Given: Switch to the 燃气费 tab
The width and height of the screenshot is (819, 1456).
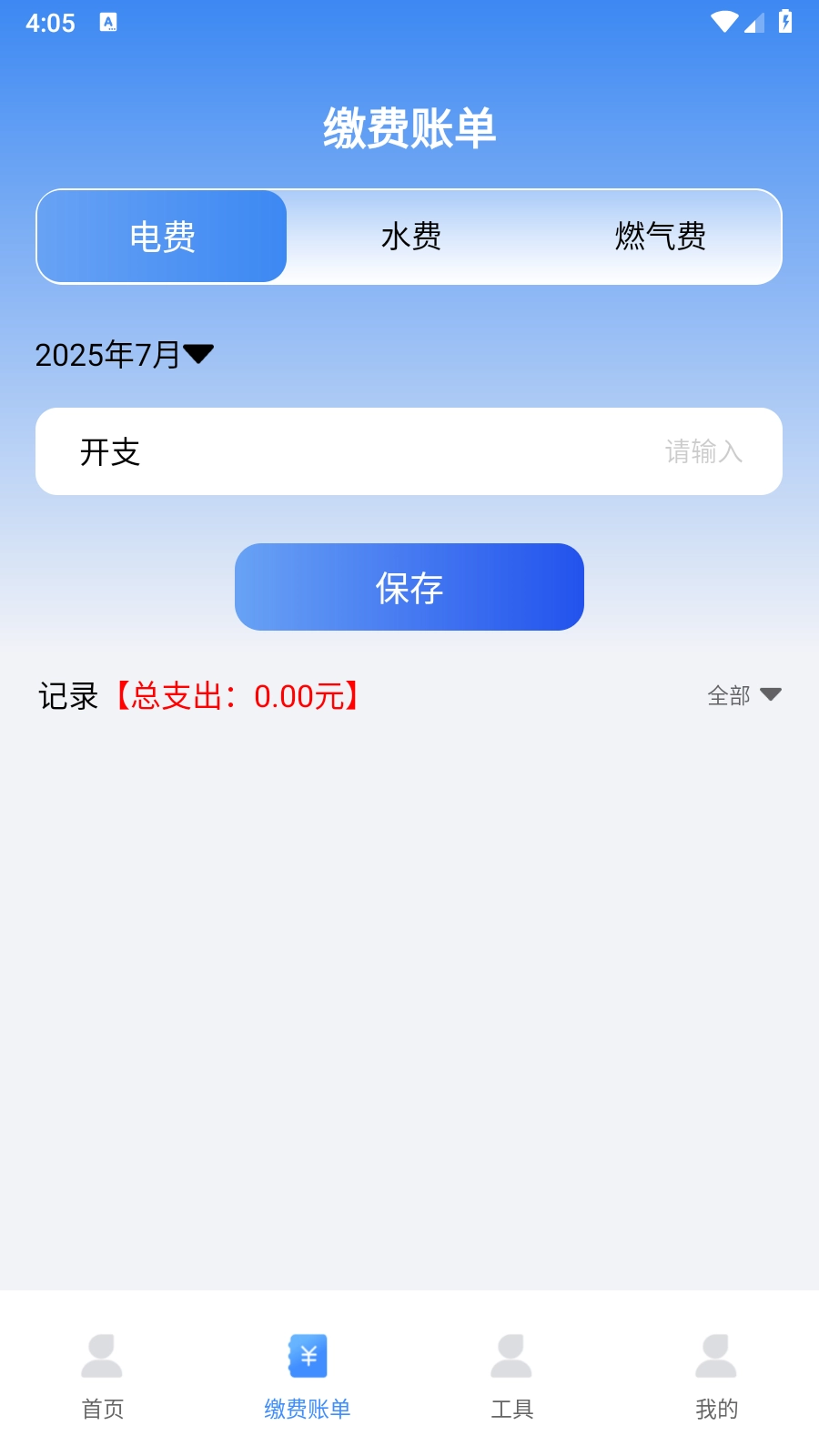Looking at the screenshot, I should (660, 236).
